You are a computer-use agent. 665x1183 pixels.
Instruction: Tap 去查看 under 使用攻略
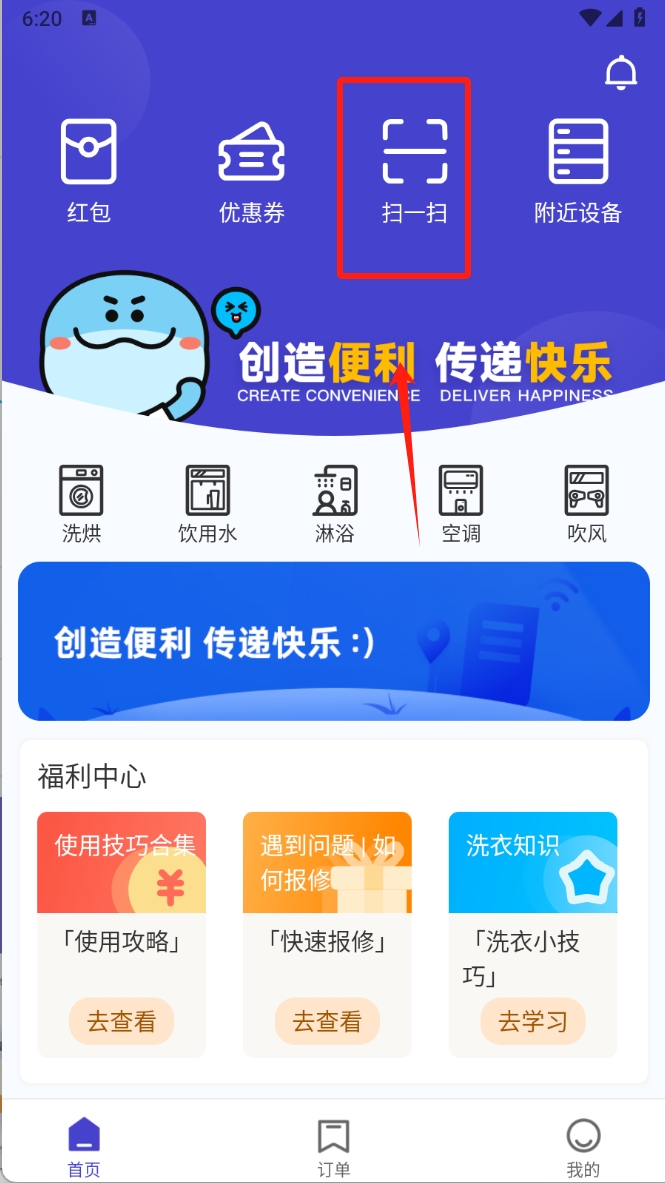[121, 1021]
